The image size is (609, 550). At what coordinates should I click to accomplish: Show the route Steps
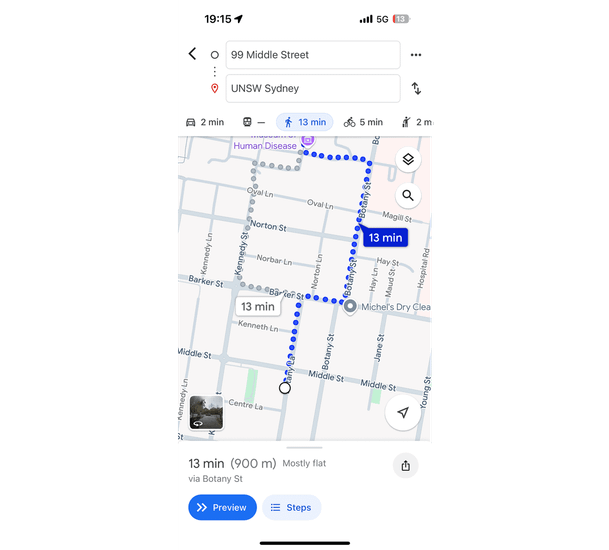(291, 507)
